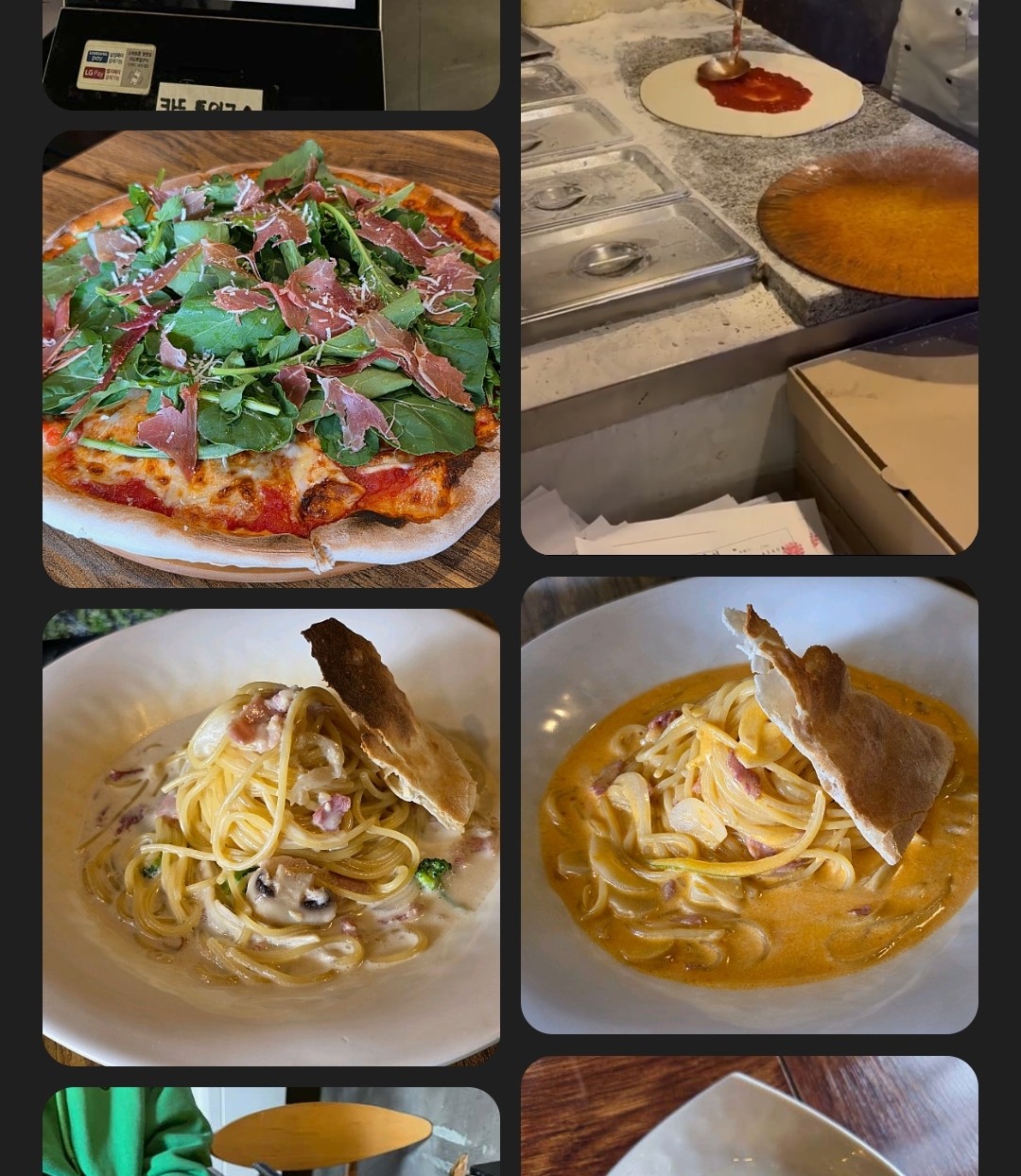Open the cream pasta with mushroom photo
Viewport: 1021px width, 1176px height.
point(270,837)
